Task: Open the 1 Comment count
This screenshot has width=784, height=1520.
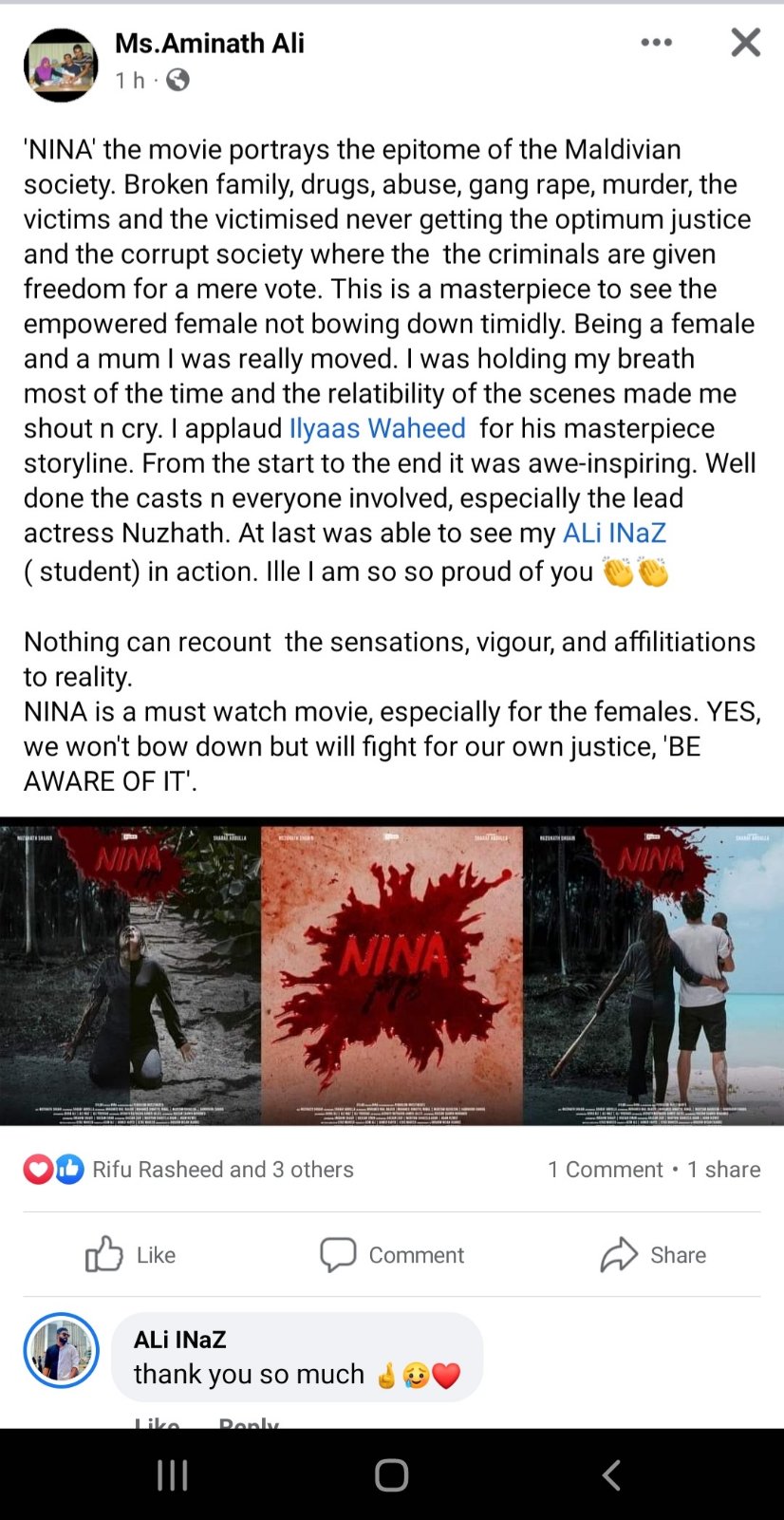Action: coord(605,1170)
